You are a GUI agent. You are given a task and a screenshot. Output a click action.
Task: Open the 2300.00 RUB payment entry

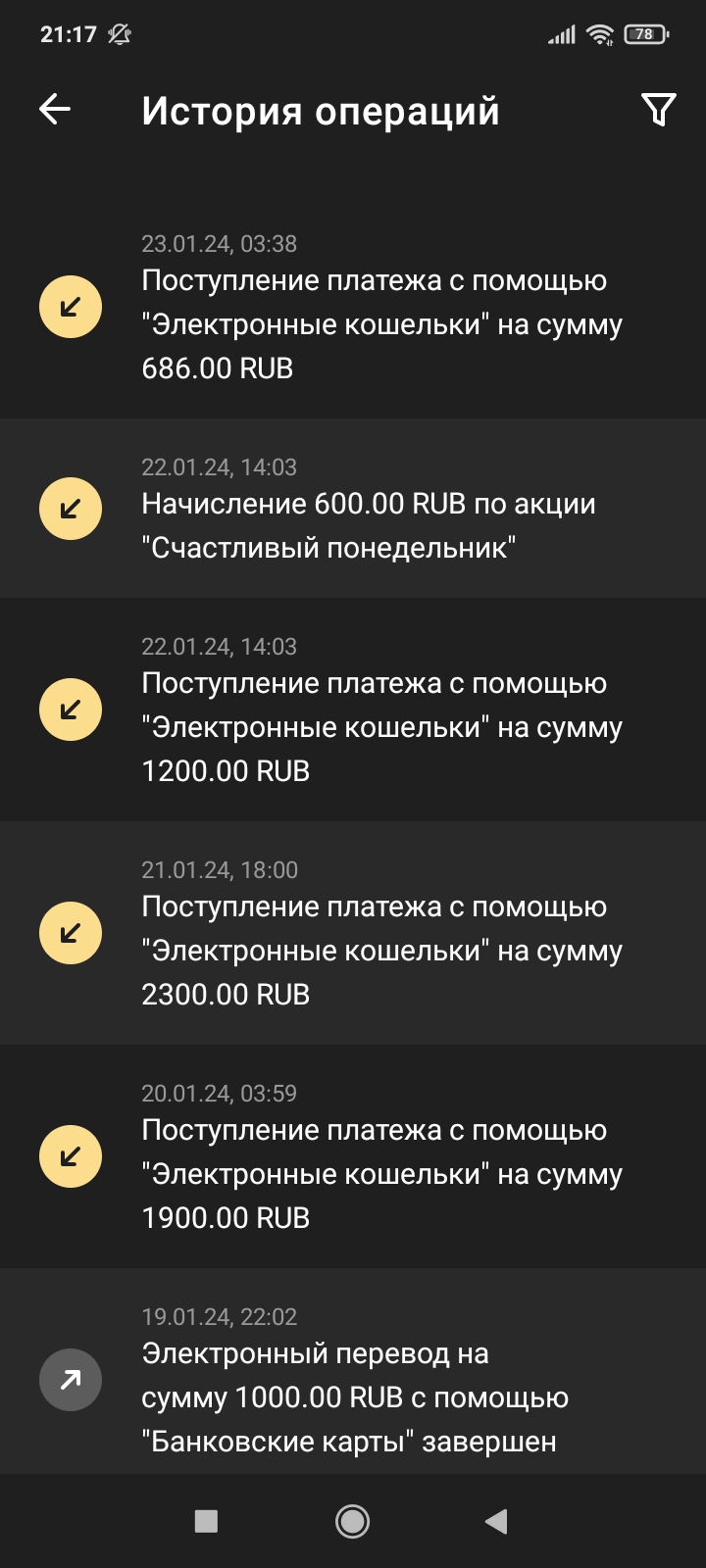click(380, 951)
